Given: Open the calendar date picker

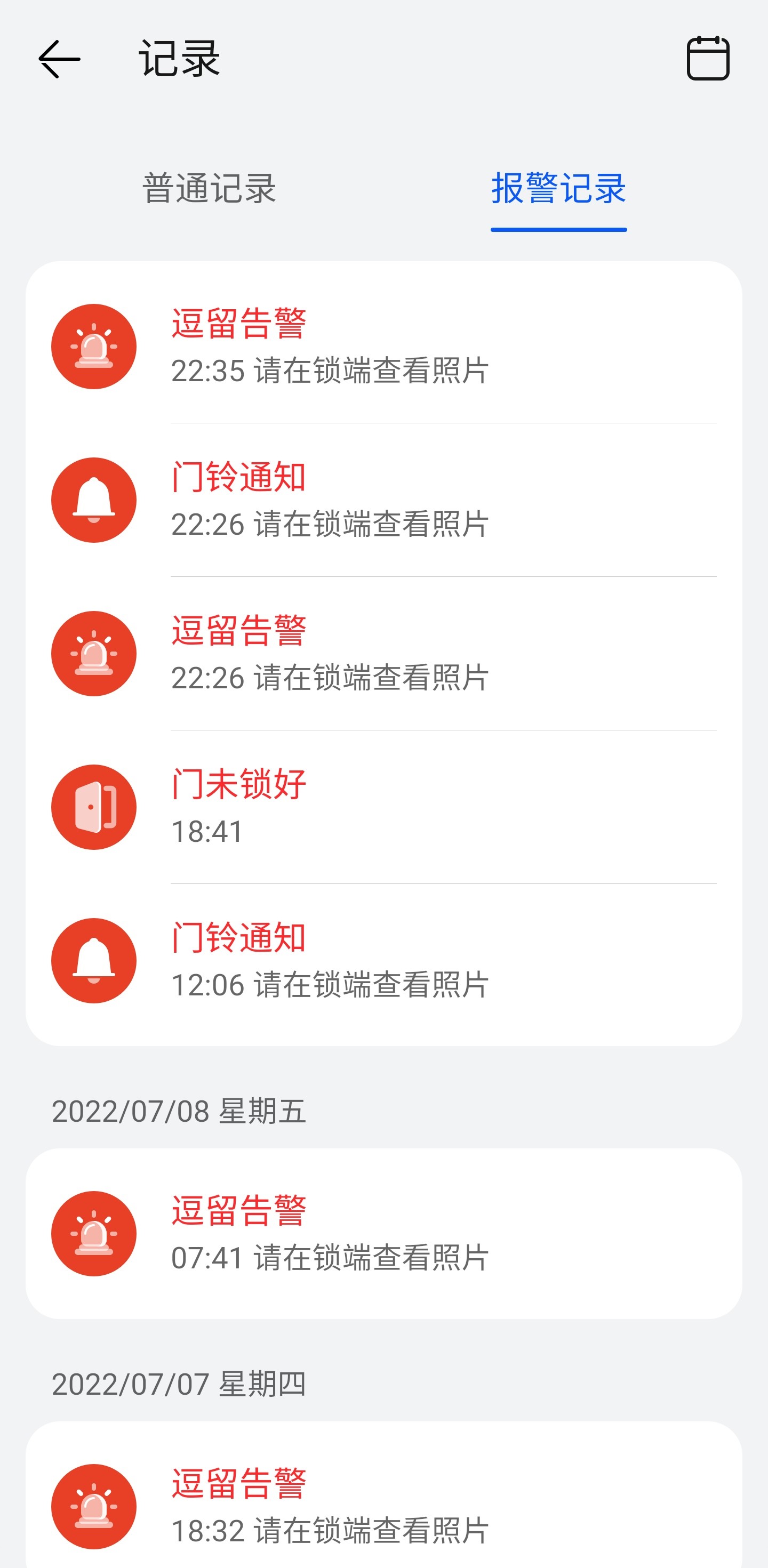Looking at the screenshot, I should point(708,59).
